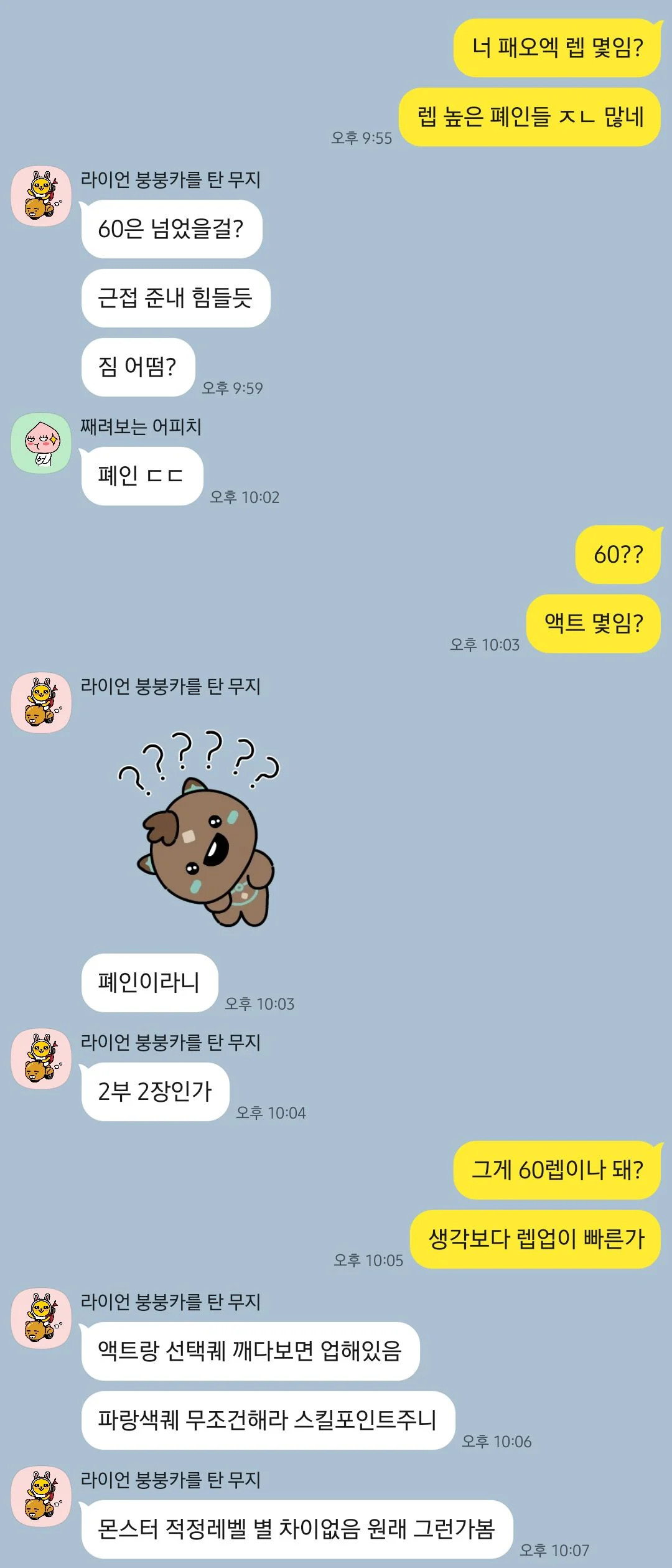The height and width of the screenshot is (1568, 672).
Task: Open the avatar next to the '몬스터 적정레벨' message
Action: [x=41, y=1496]
